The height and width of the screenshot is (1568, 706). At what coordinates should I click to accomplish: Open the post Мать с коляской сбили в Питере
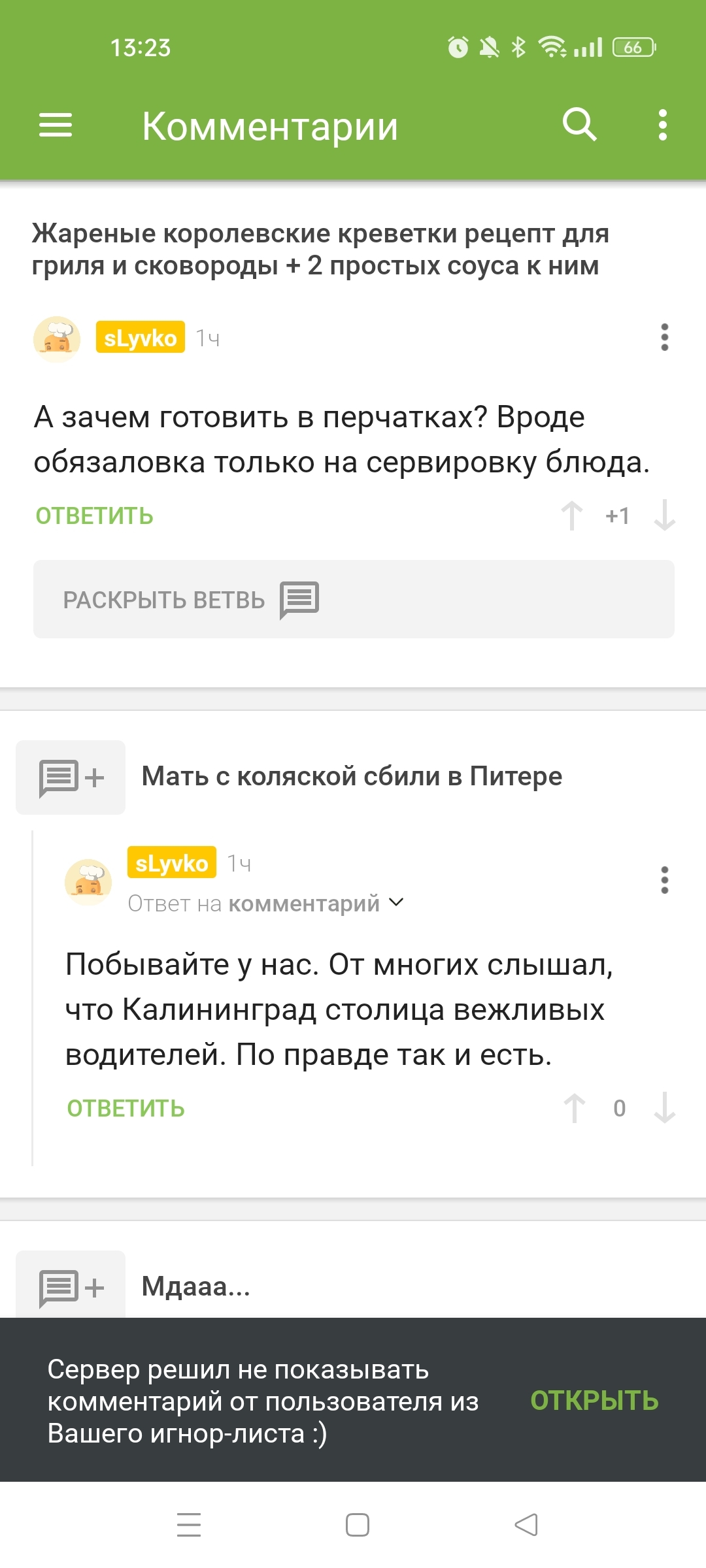coord(352,776)
